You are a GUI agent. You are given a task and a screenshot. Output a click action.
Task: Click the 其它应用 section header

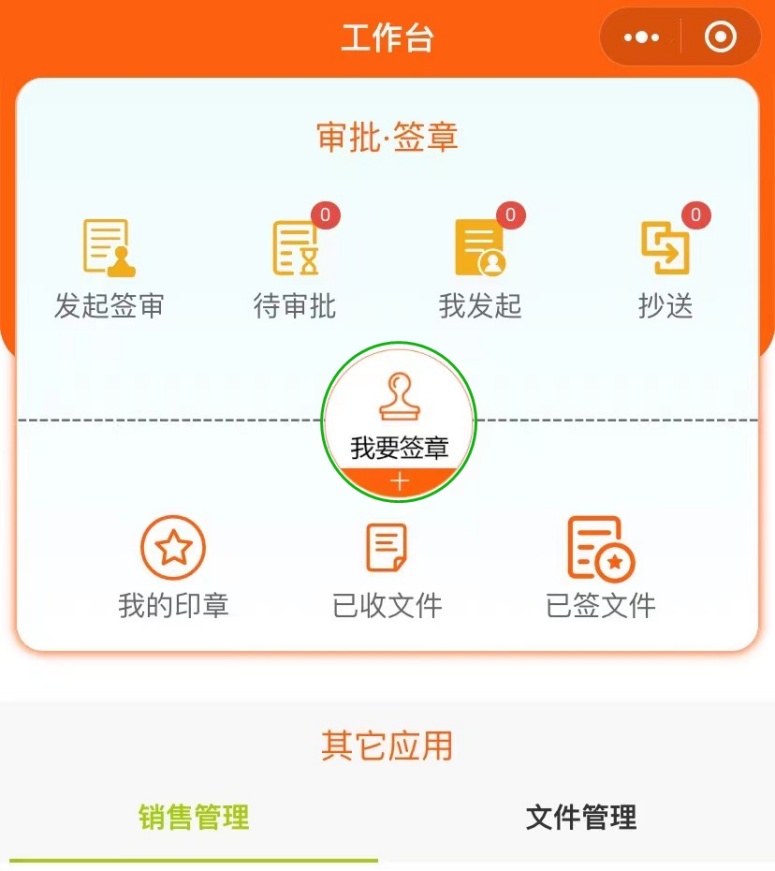tap(388, 744)
